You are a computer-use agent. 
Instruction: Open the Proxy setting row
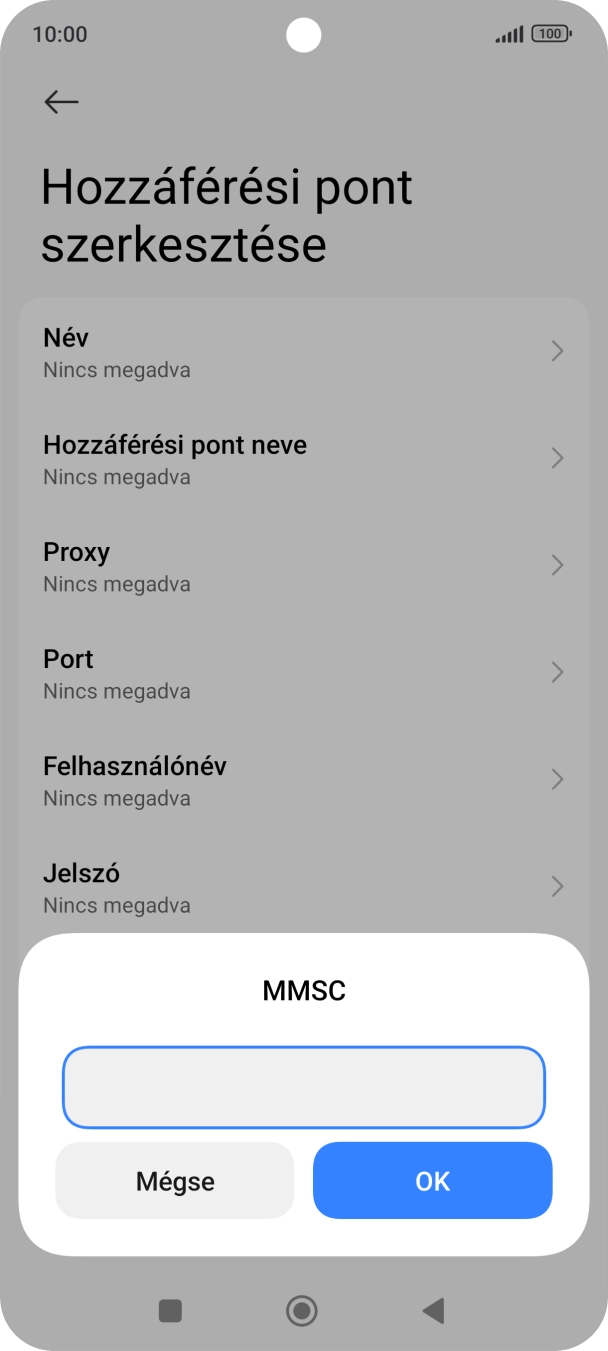[303, 566]
